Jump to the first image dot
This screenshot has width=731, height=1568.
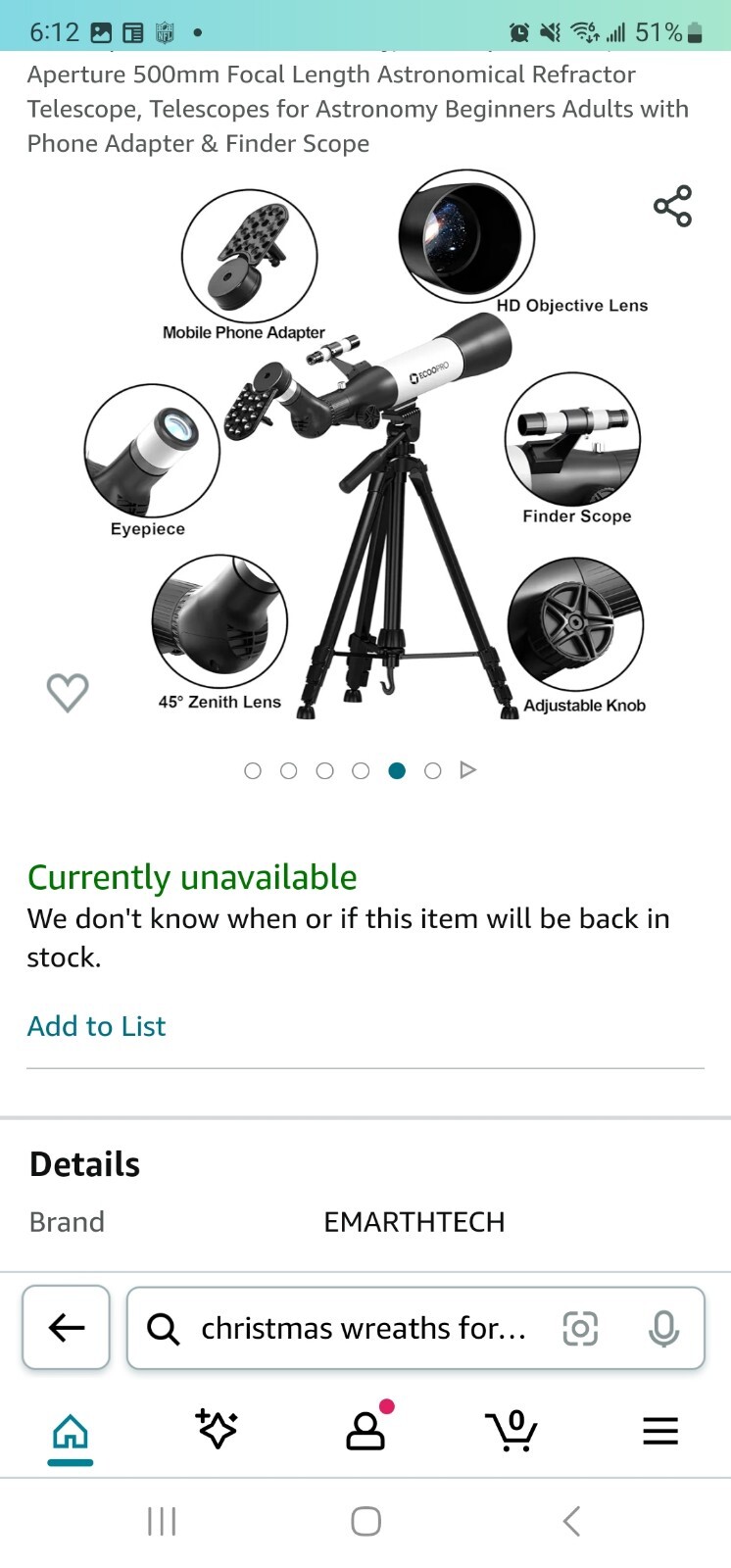click(x=253, y=771)
